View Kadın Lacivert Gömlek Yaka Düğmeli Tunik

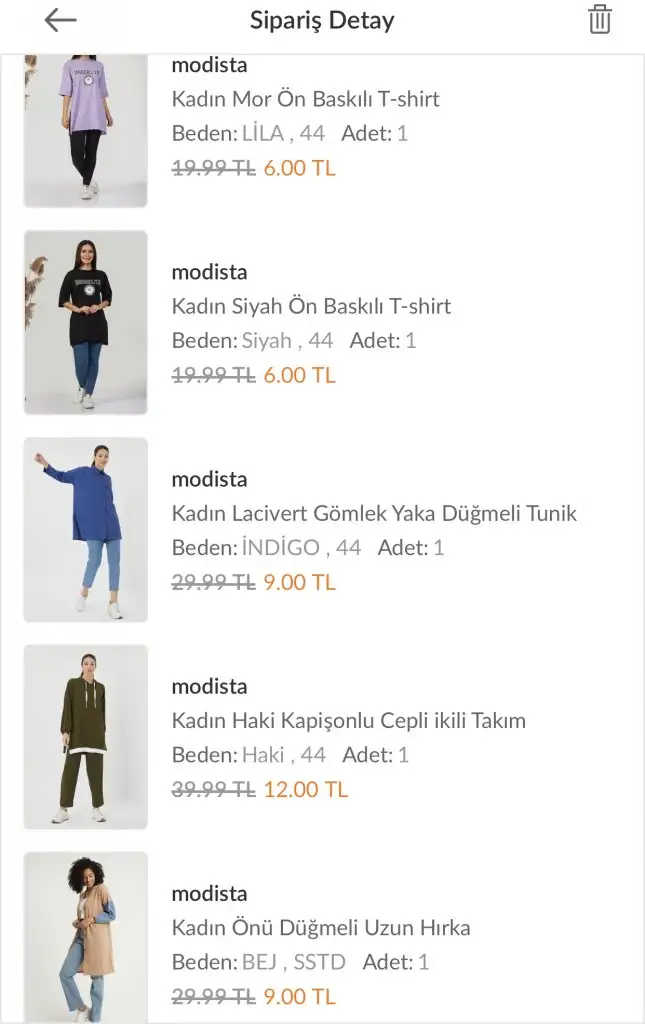click(x=374, y=513)
